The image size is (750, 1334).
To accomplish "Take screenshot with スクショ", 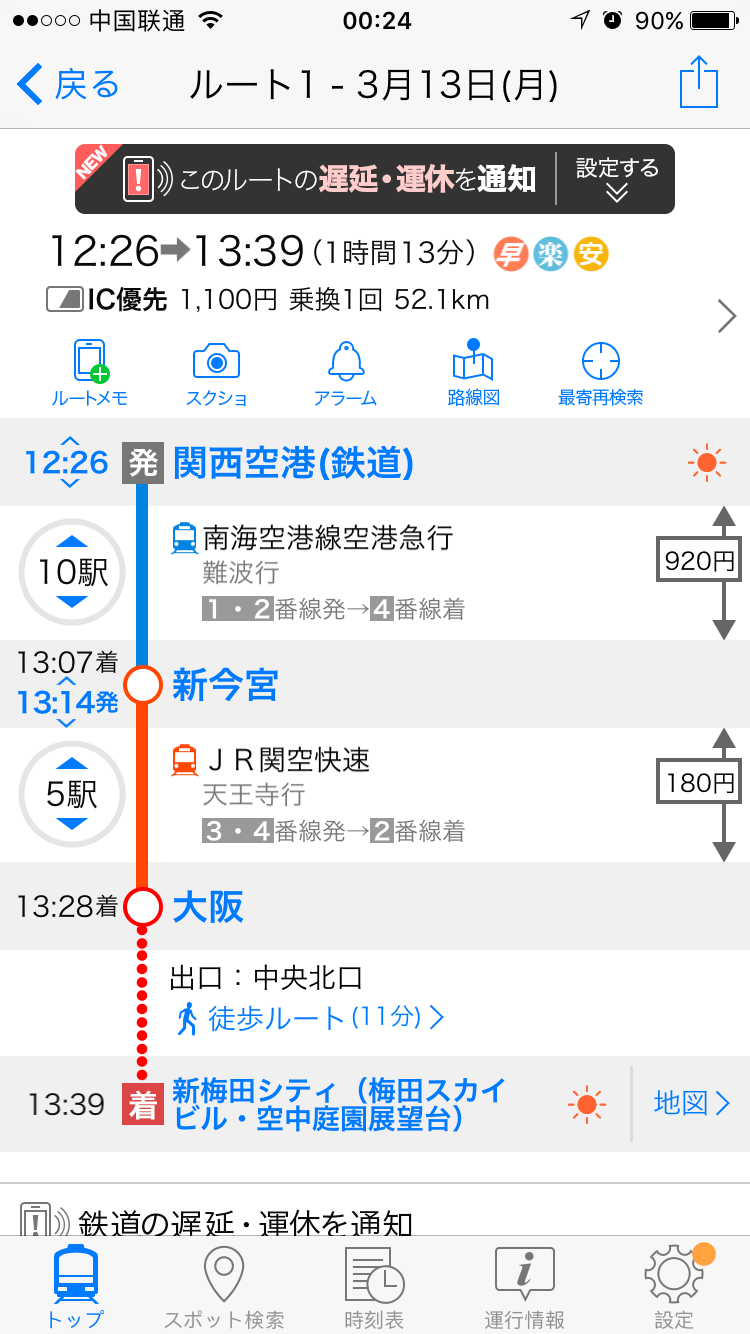I will pos(216,373).
